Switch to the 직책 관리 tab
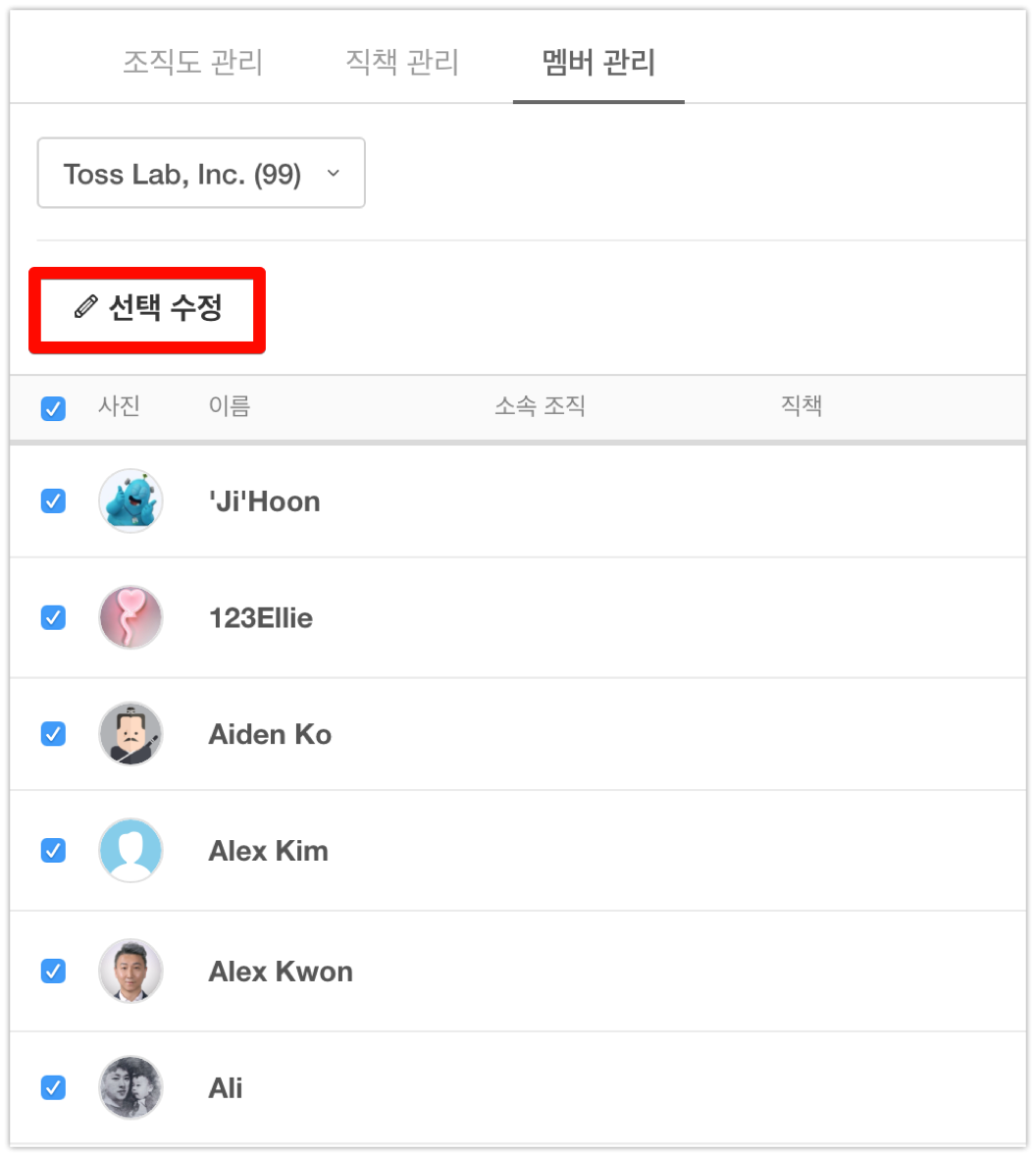Viewport: 1036px width, 1157px height. pos(402,63)
